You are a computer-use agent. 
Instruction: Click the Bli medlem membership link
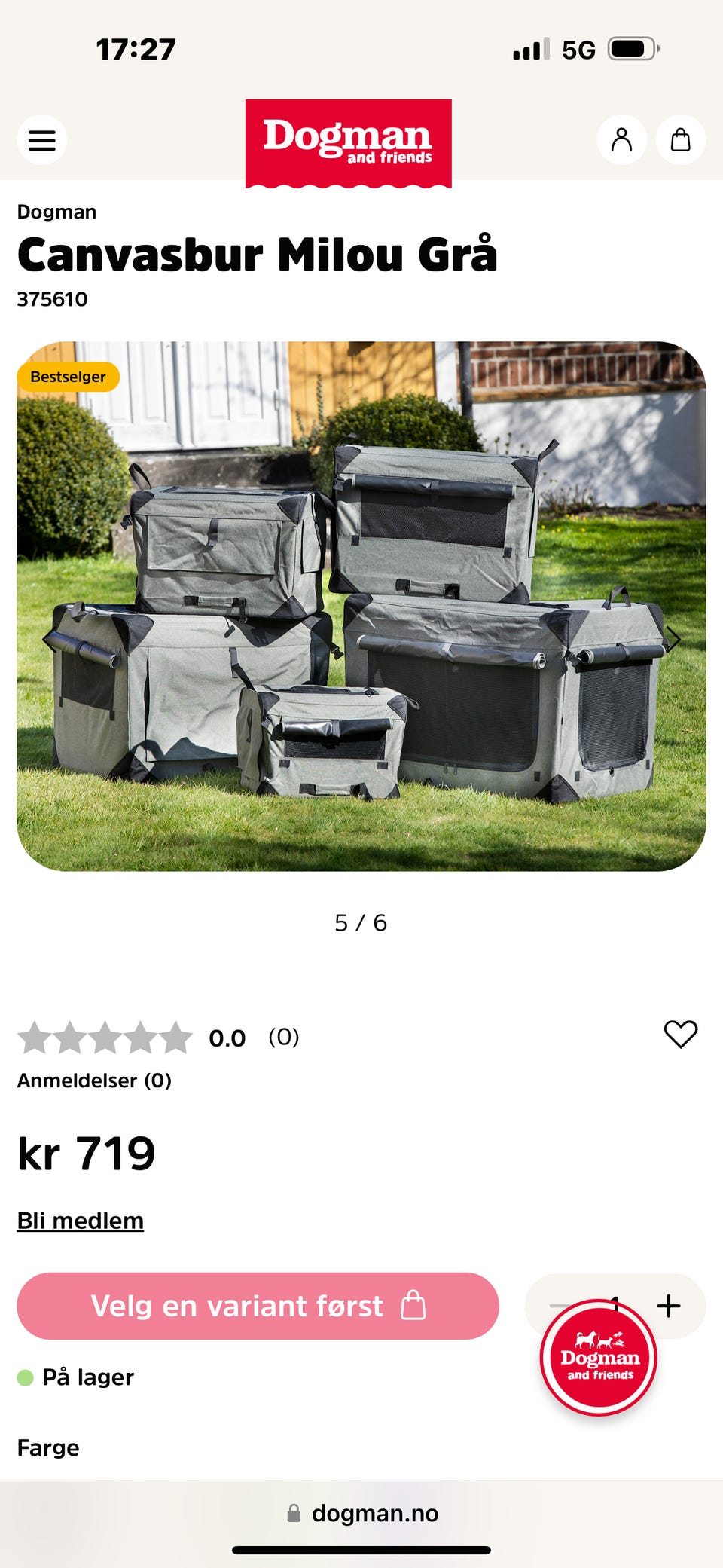coord(80,1219)
